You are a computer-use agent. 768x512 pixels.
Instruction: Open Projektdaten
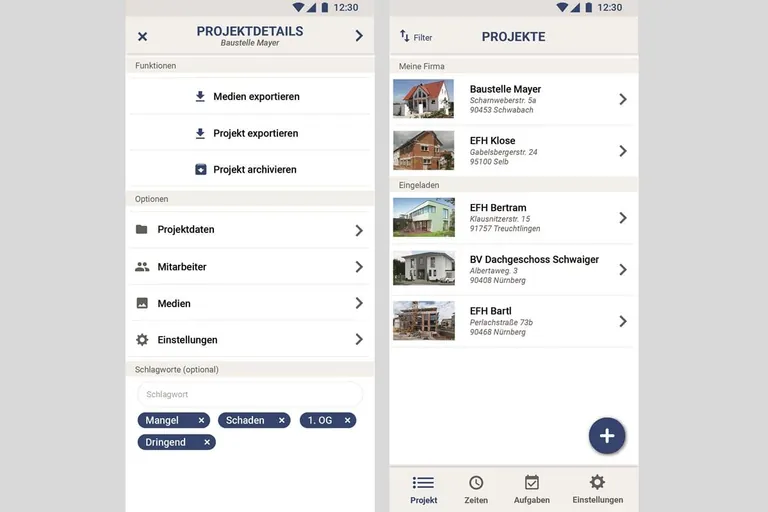(249, 230)
